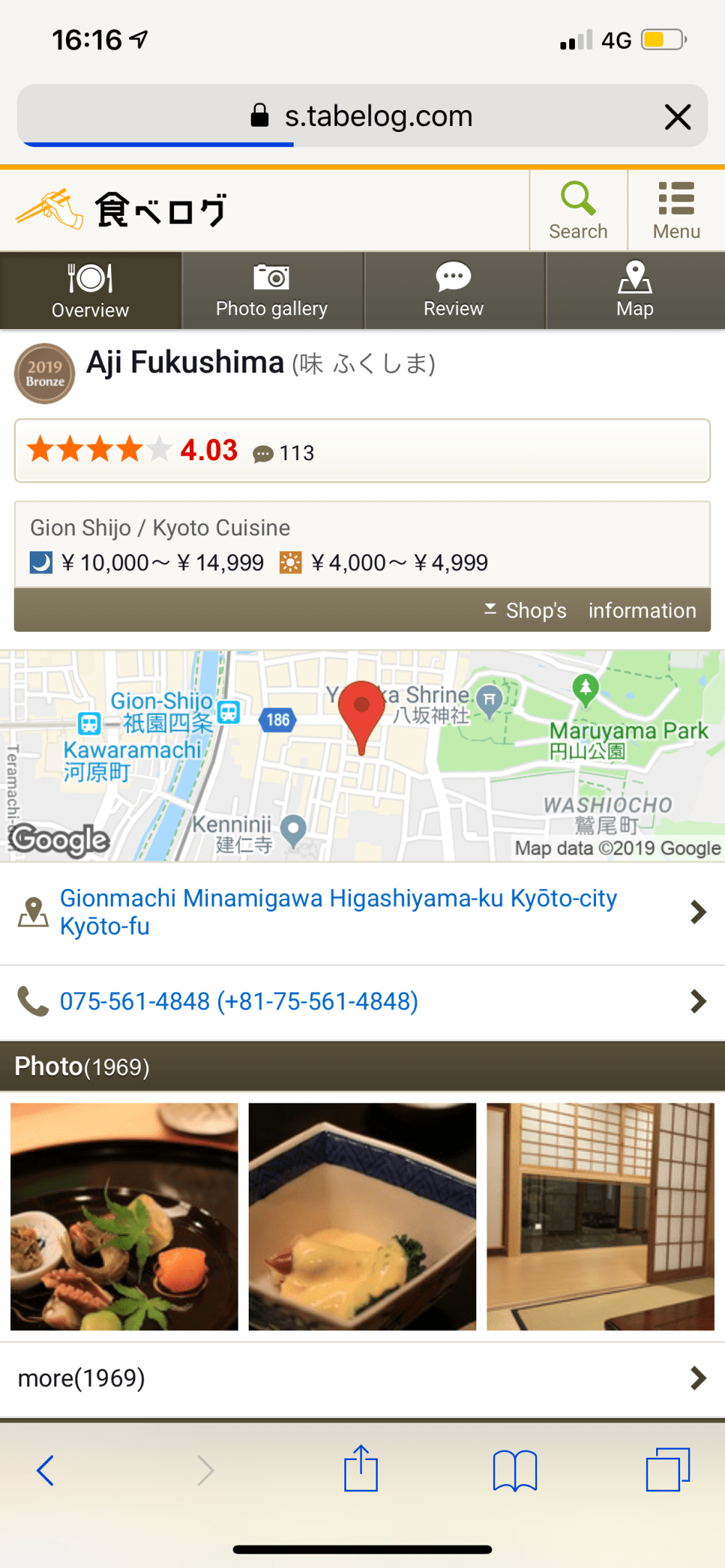Screen dimensions: 725x1568
Task: Tap the 4.03 star rating box
Action: click(x=362, y=451)
